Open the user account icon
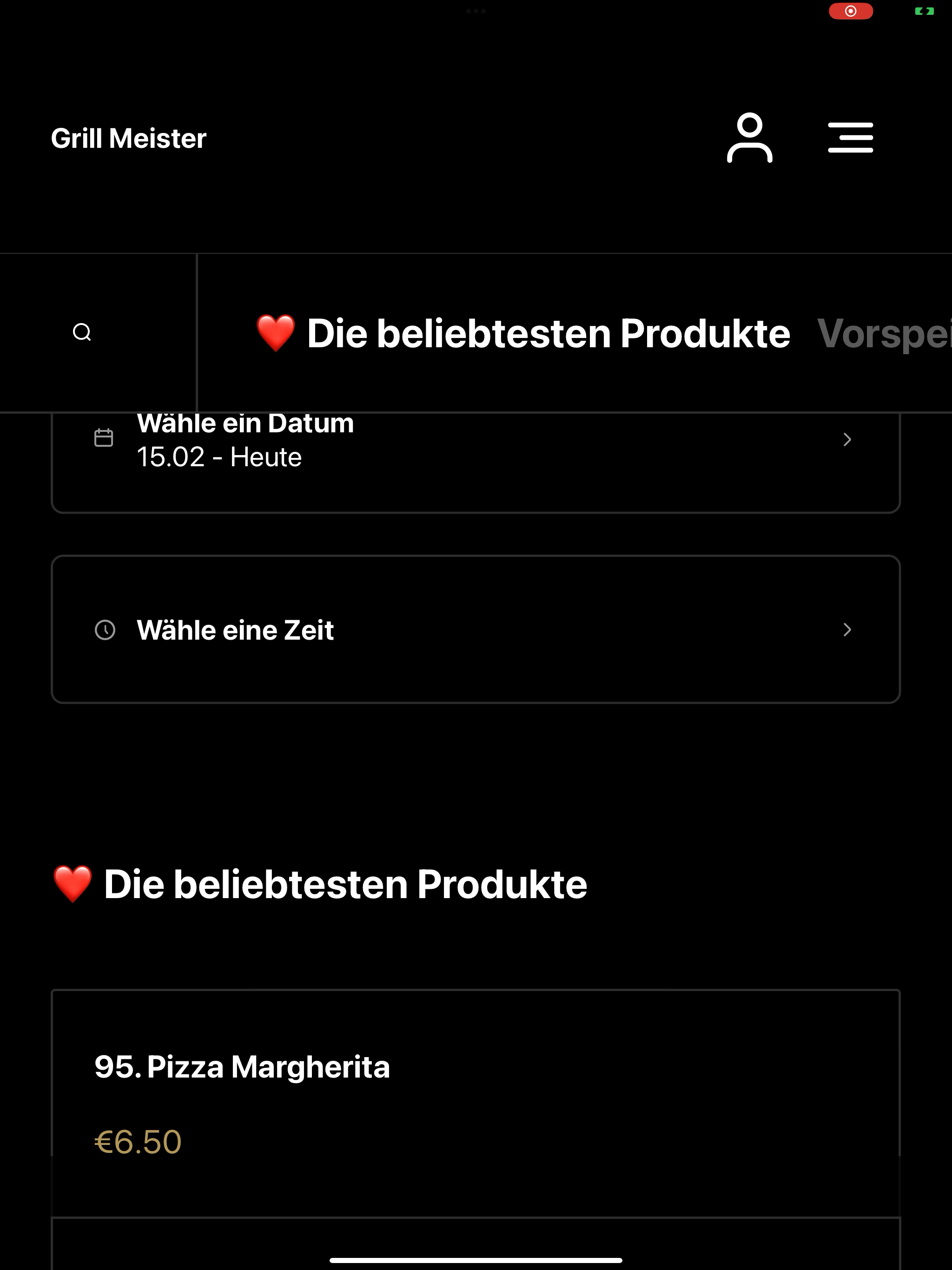This screenshot has height=1270, width=952. coord(749,138)
